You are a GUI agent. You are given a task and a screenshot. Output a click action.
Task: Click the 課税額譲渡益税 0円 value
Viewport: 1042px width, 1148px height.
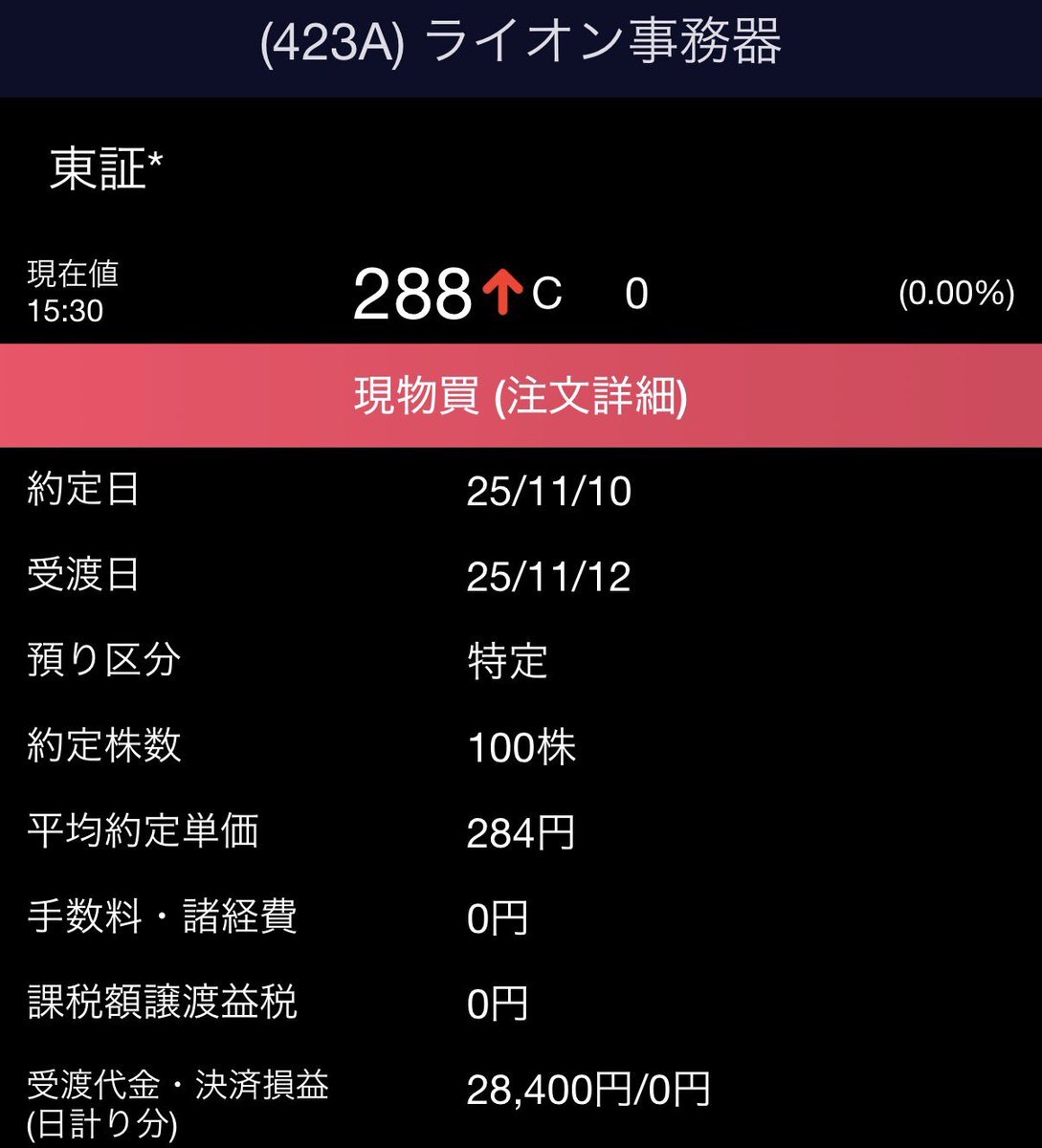pyautogui.click(x=498, y=1004)
